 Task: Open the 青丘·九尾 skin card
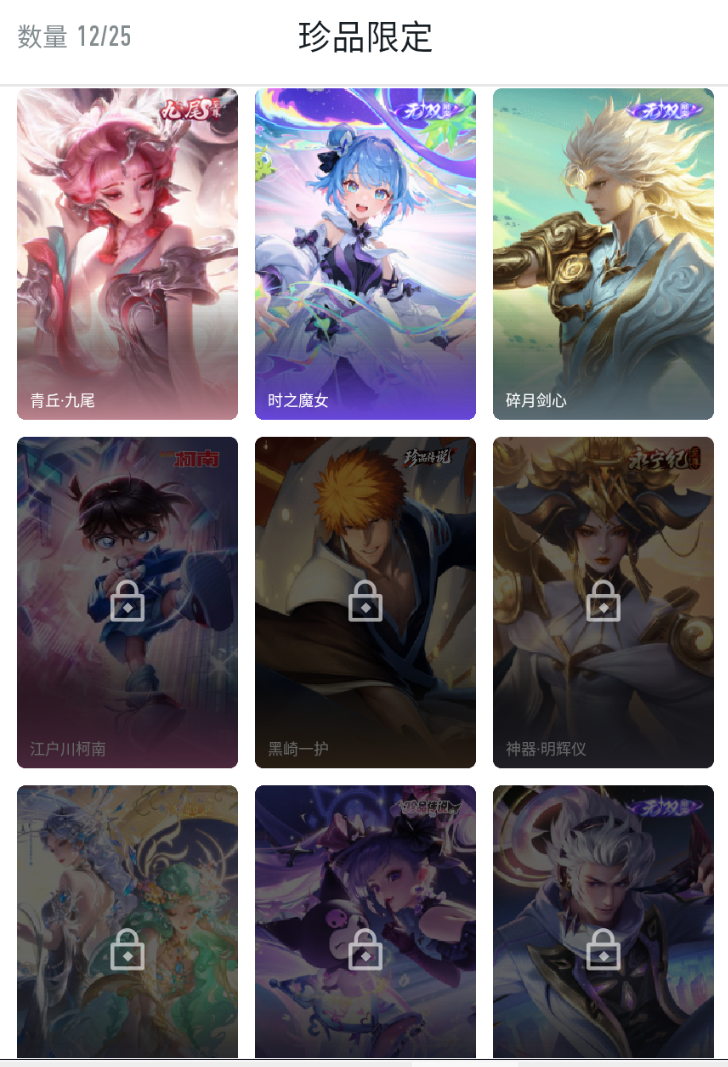pyautogui.click(x=127, y=254)
